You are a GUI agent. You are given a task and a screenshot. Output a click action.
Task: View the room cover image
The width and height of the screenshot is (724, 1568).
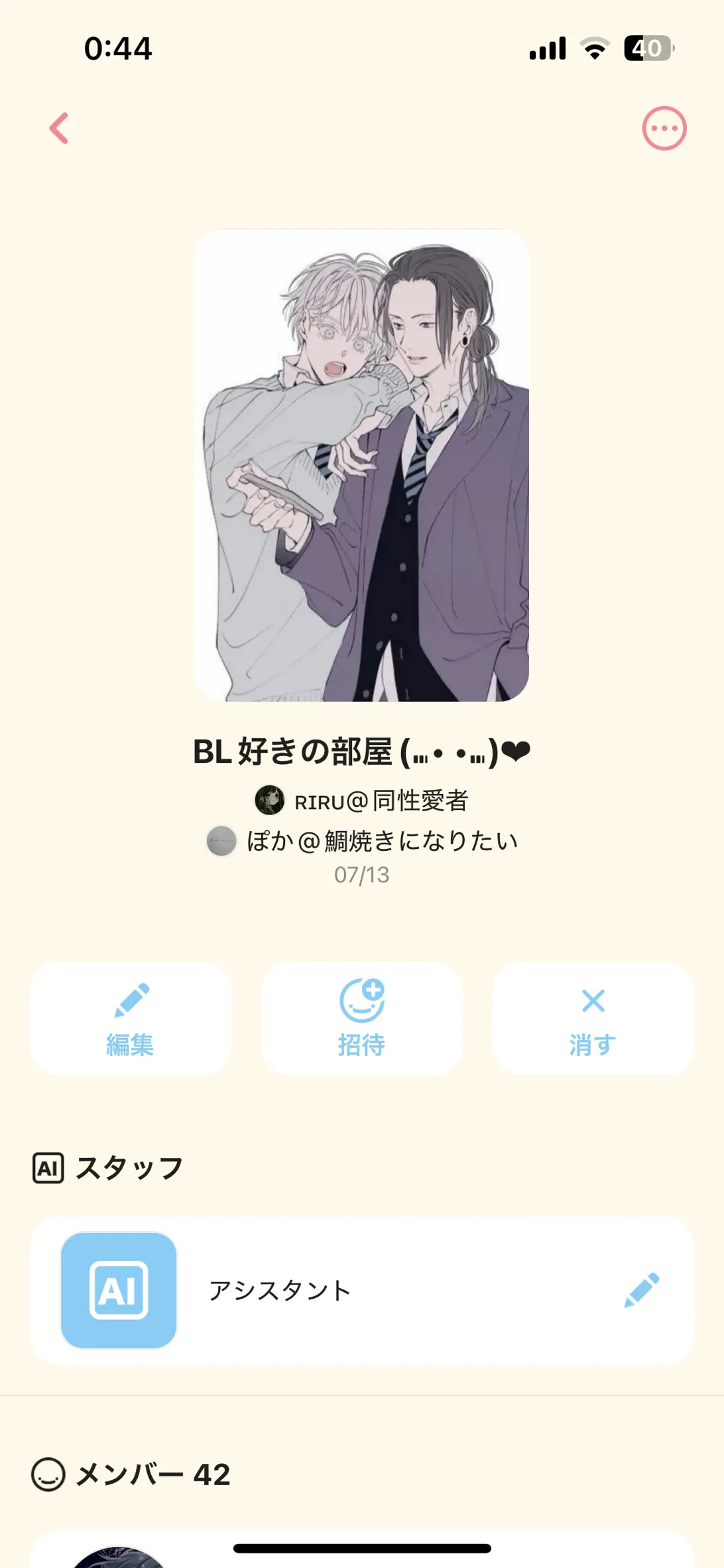[x=362, y=465]
